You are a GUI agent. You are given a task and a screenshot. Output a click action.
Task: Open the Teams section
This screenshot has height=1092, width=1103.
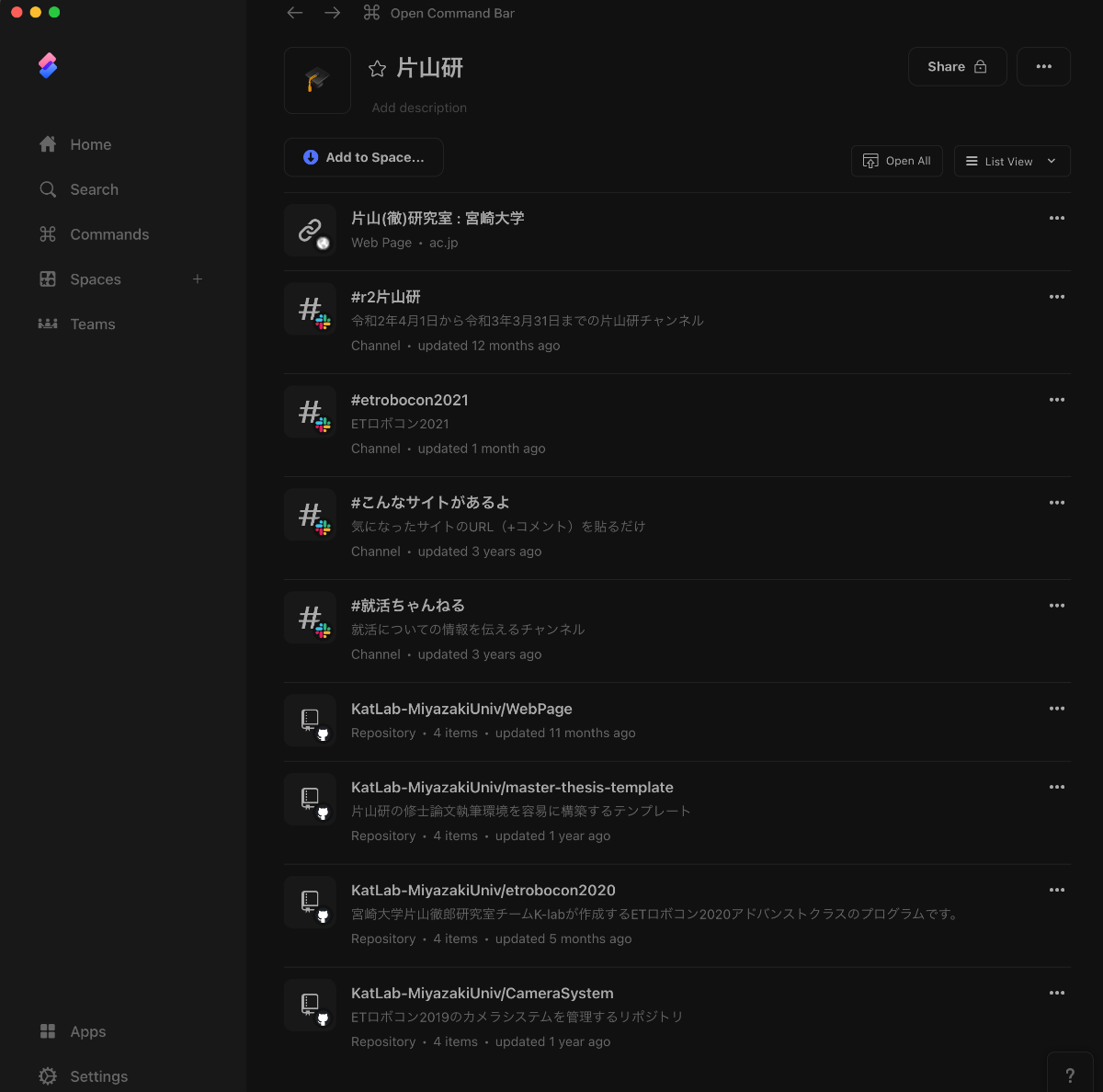pyautogui.click(x=92, y=324)
